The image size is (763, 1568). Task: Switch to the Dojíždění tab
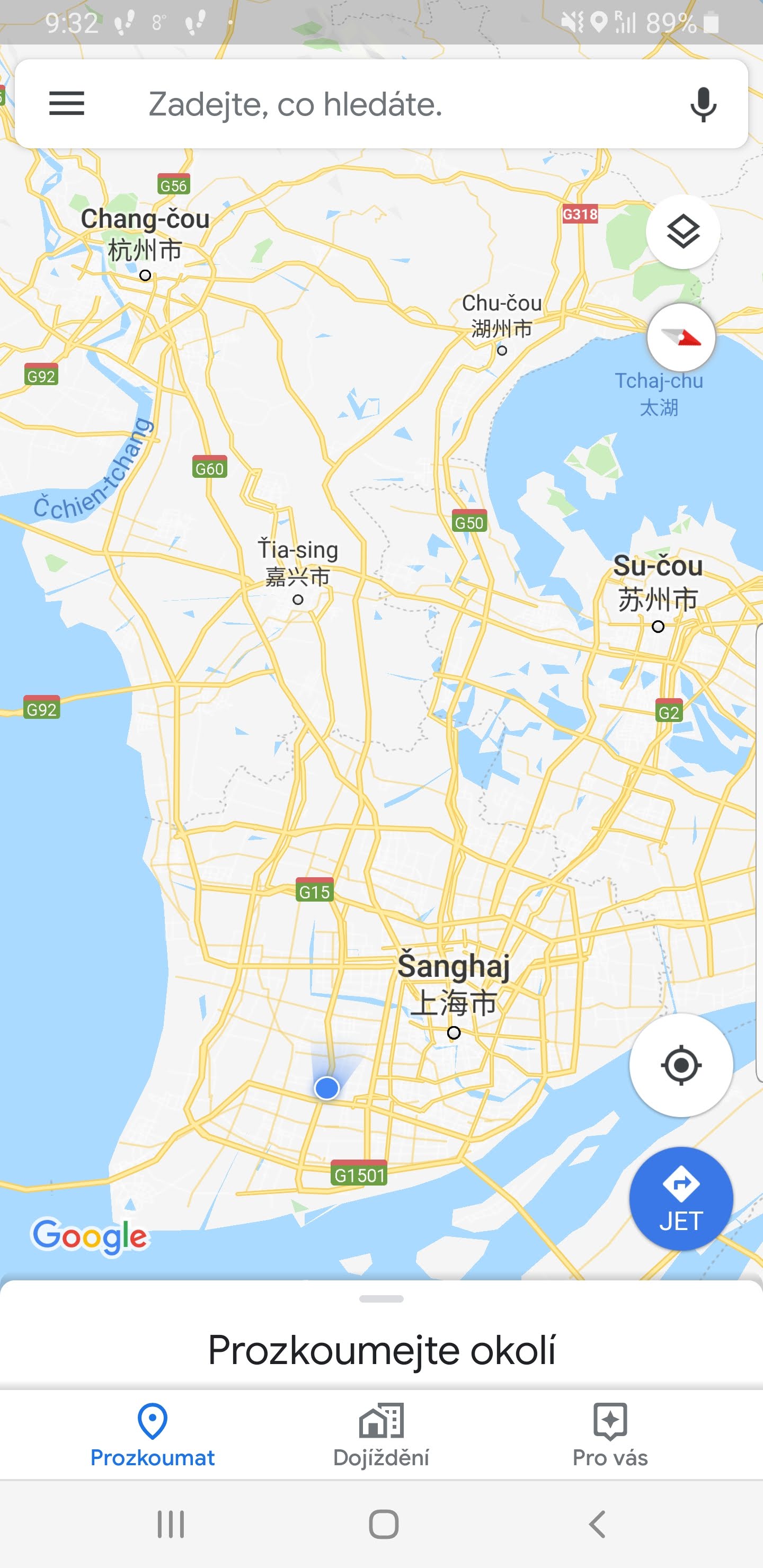pos(381,1436)
